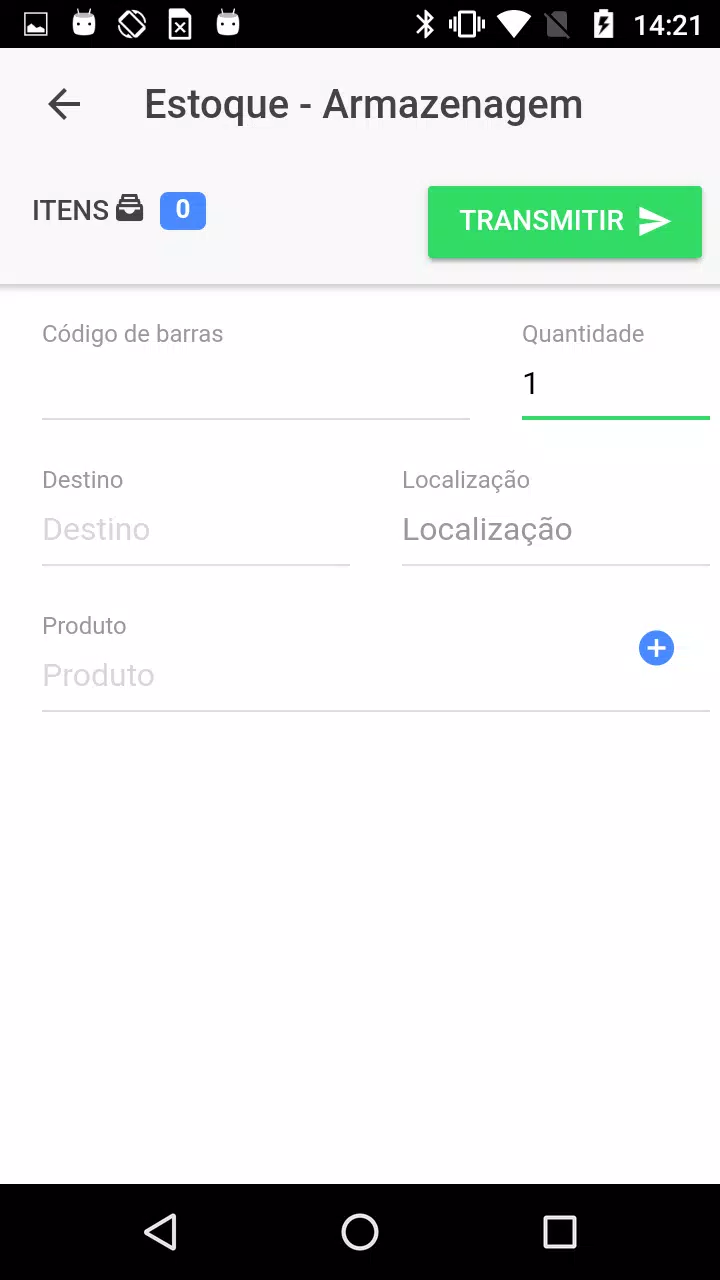
Task: Select the Destino field
Action: [x=196, y=530]
